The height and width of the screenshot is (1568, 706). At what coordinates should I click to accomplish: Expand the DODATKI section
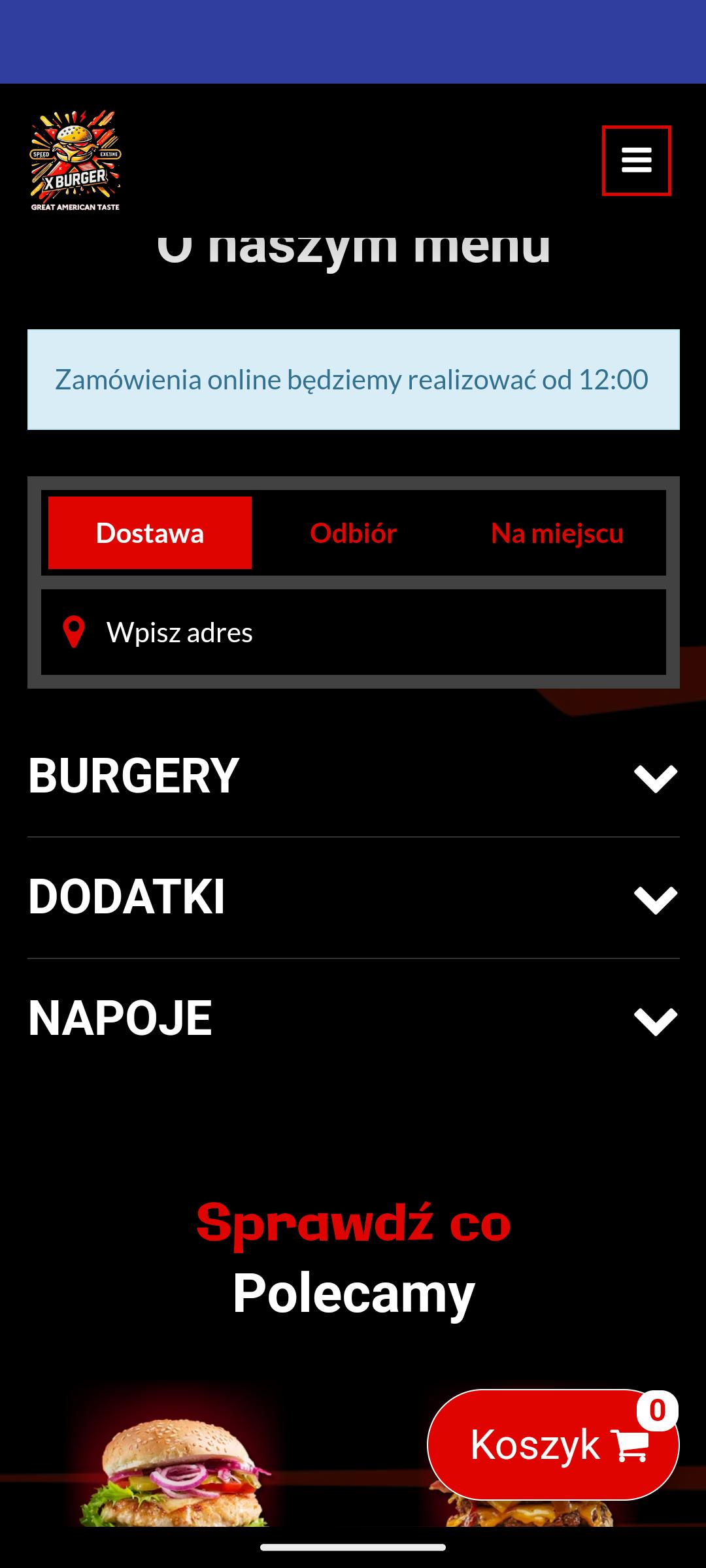pyautogui.click(x=353, y=897)
